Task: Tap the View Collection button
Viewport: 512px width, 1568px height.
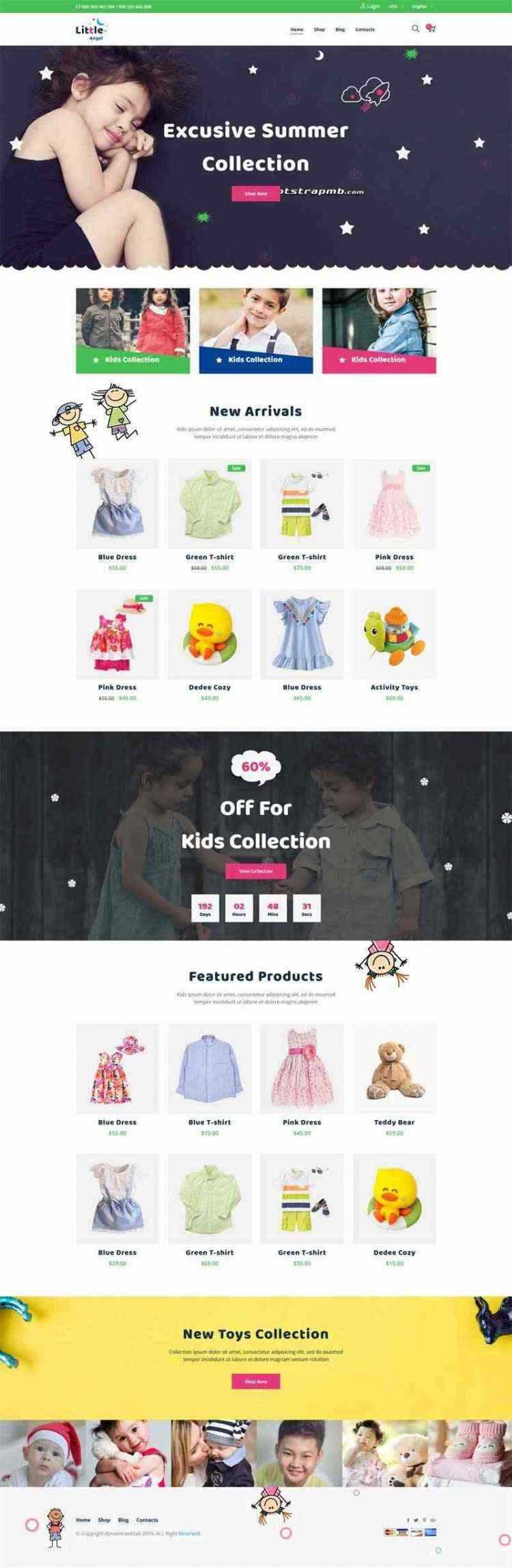Action: click(x=256, y=871)
